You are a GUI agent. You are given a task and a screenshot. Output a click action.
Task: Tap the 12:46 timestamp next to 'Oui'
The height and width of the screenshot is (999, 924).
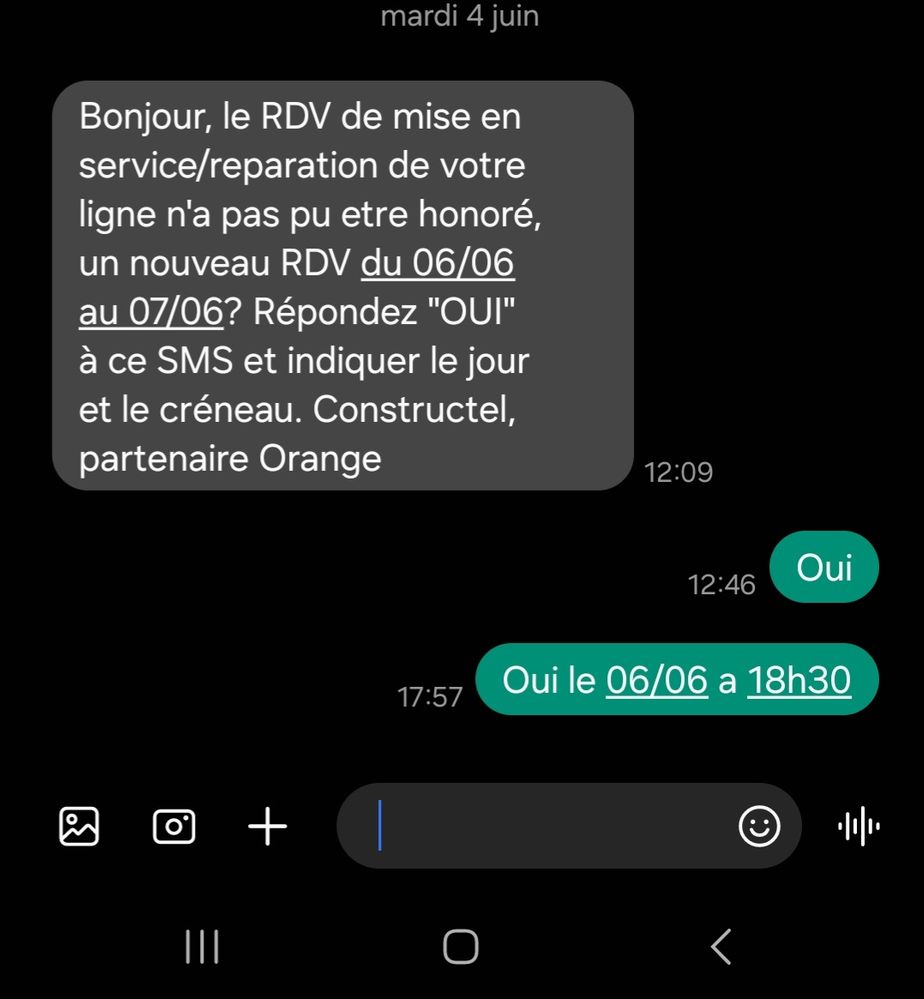722,583
